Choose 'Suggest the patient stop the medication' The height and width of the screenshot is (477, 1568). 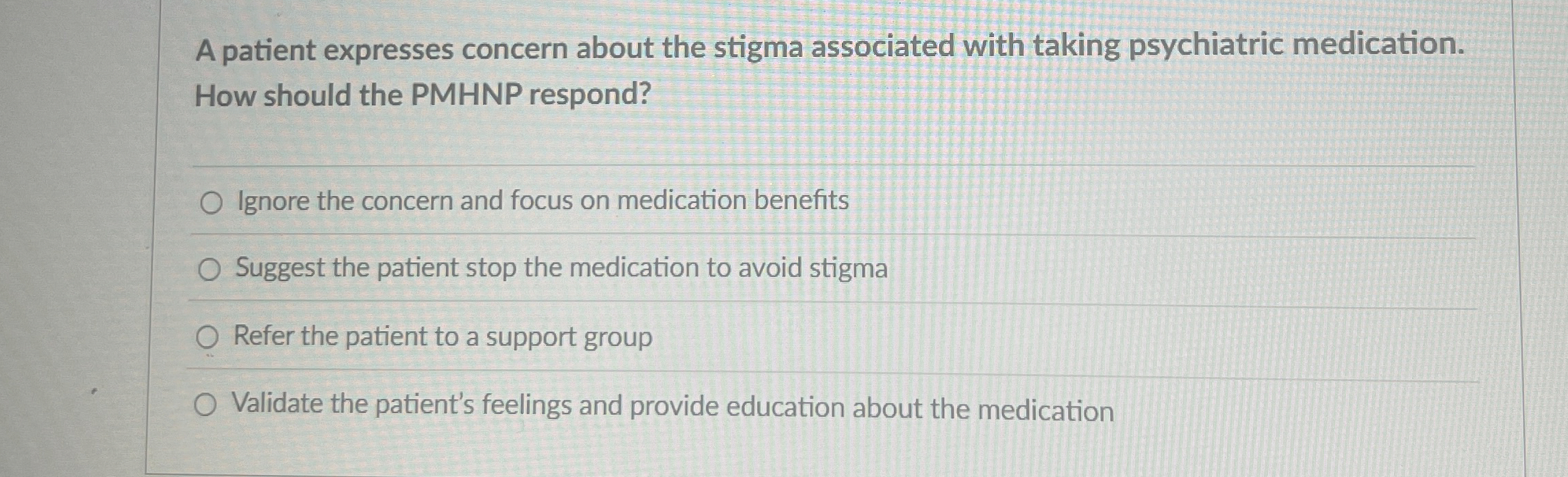[209, 271]
